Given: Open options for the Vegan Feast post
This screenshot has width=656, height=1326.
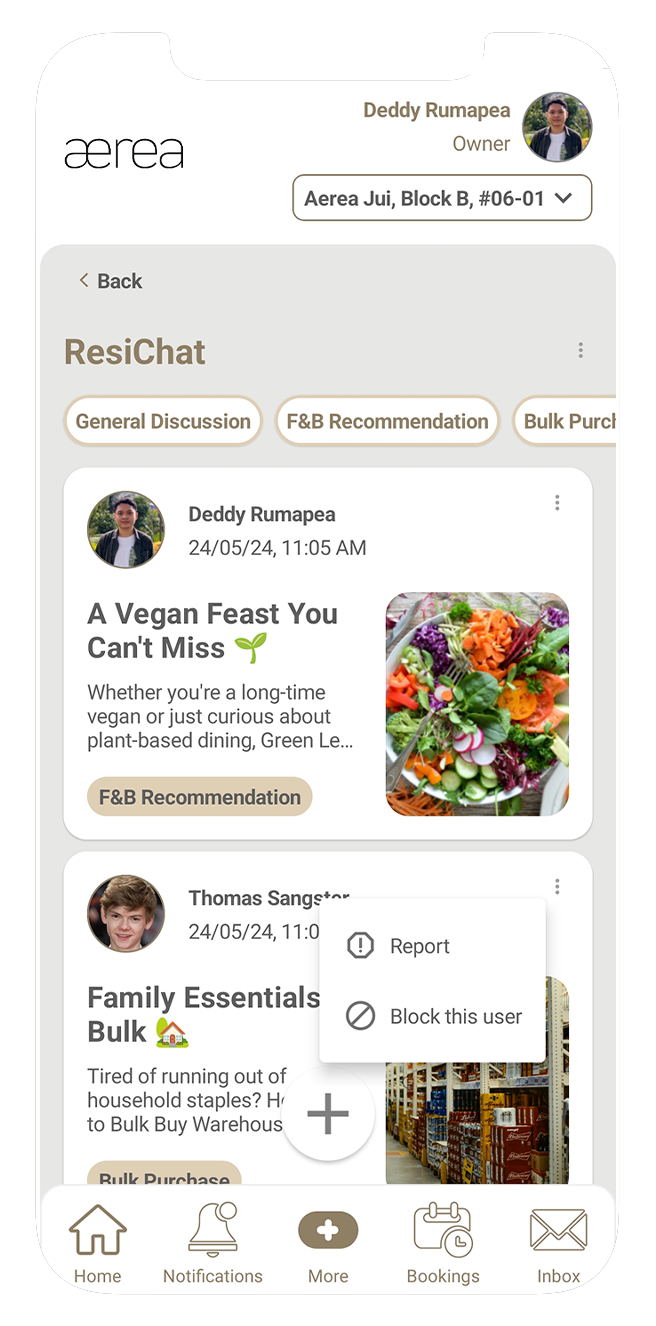Looking at the screenshot, I should coord(557,503).
